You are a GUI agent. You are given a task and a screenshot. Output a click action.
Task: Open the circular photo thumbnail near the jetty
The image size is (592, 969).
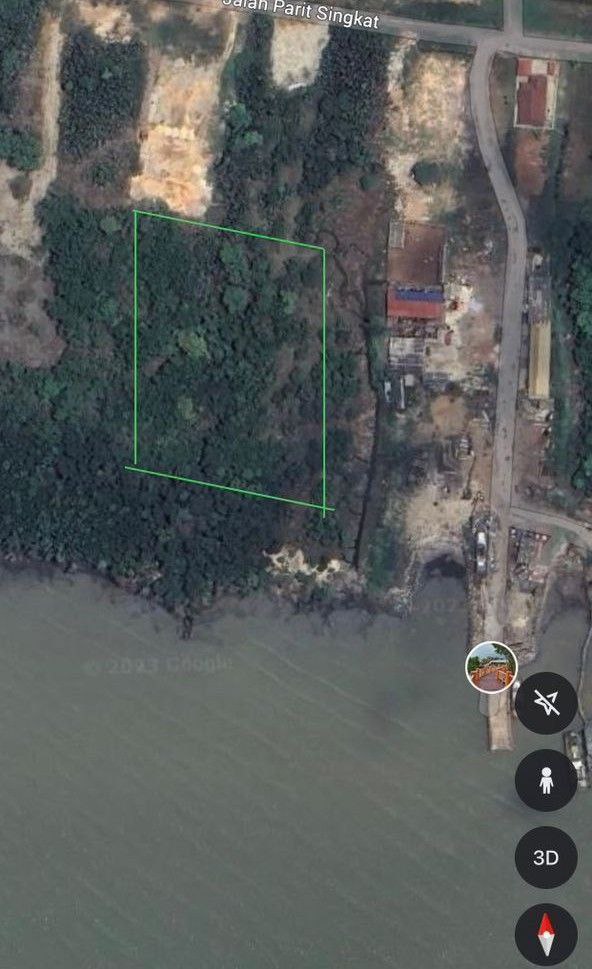click(491, 667)
